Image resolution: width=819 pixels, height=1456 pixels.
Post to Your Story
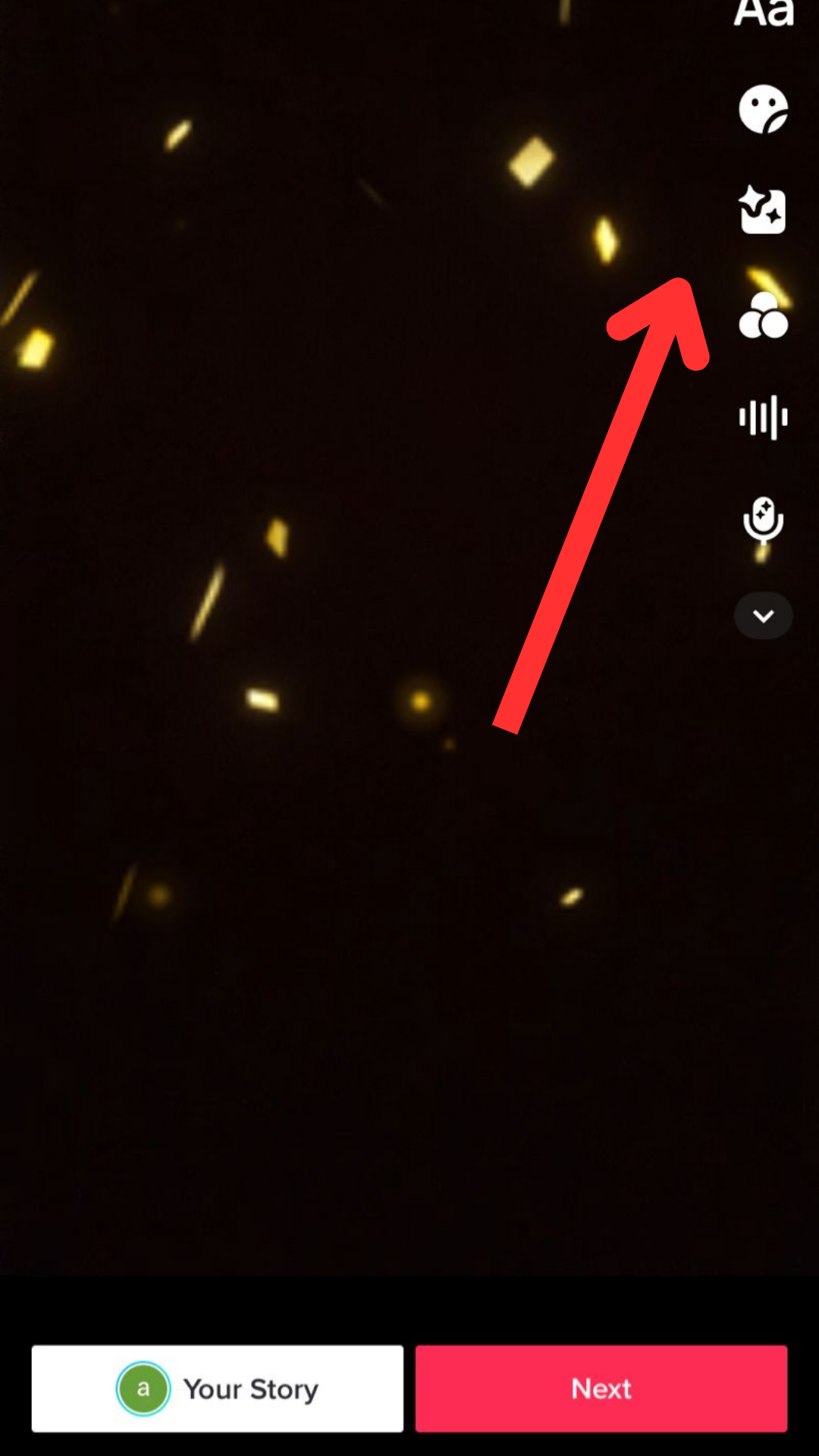tap(218, 1389)
